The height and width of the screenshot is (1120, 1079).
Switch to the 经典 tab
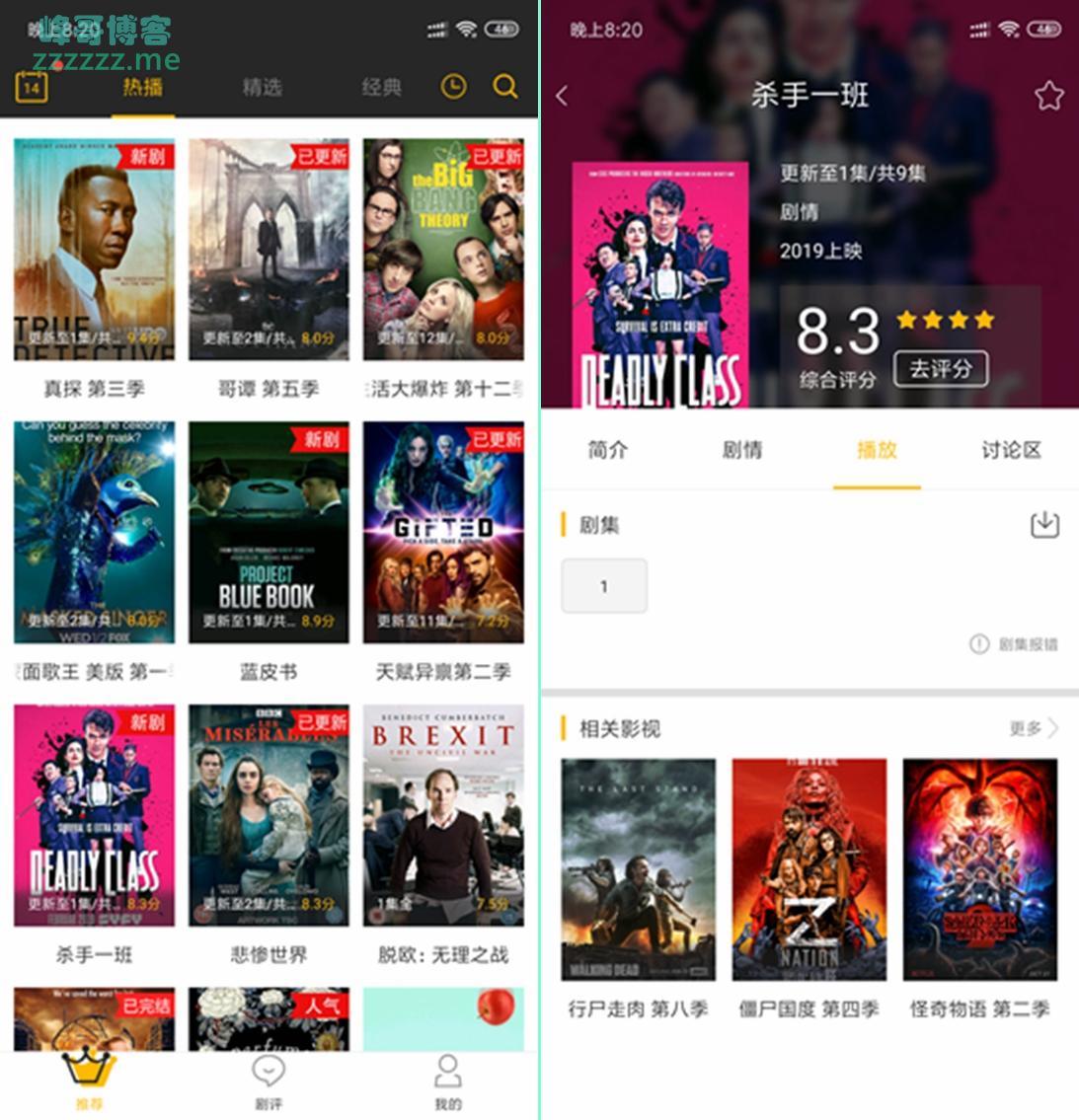(381, 87)
